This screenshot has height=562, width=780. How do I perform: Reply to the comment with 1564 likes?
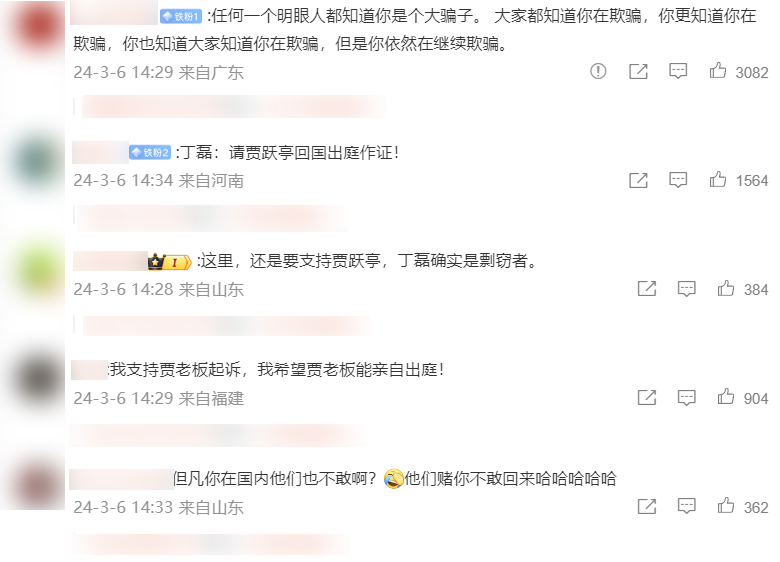(x=678, y=180)
